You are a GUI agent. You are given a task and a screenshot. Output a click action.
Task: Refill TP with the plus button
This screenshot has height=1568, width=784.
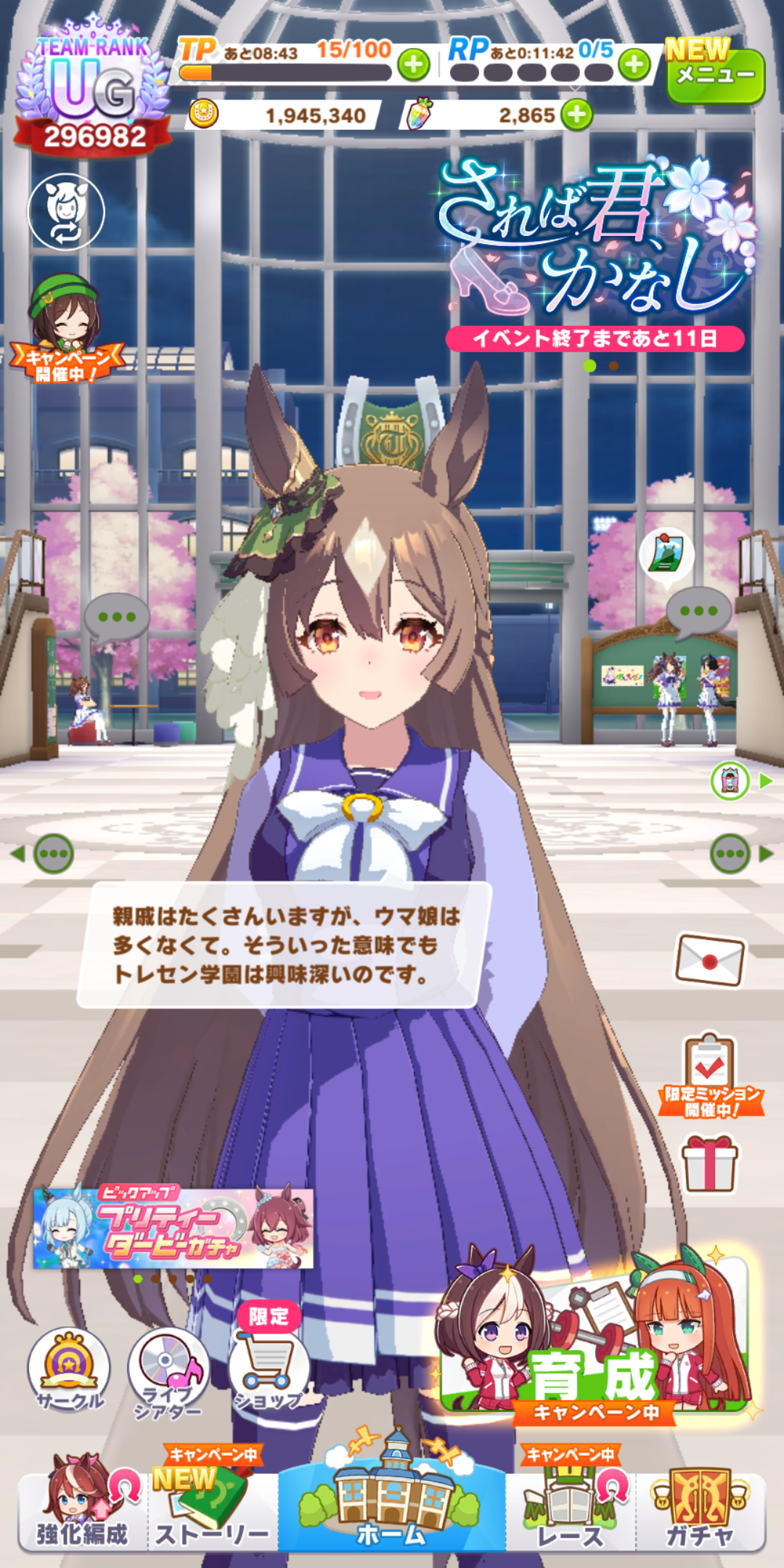[414, 65]
